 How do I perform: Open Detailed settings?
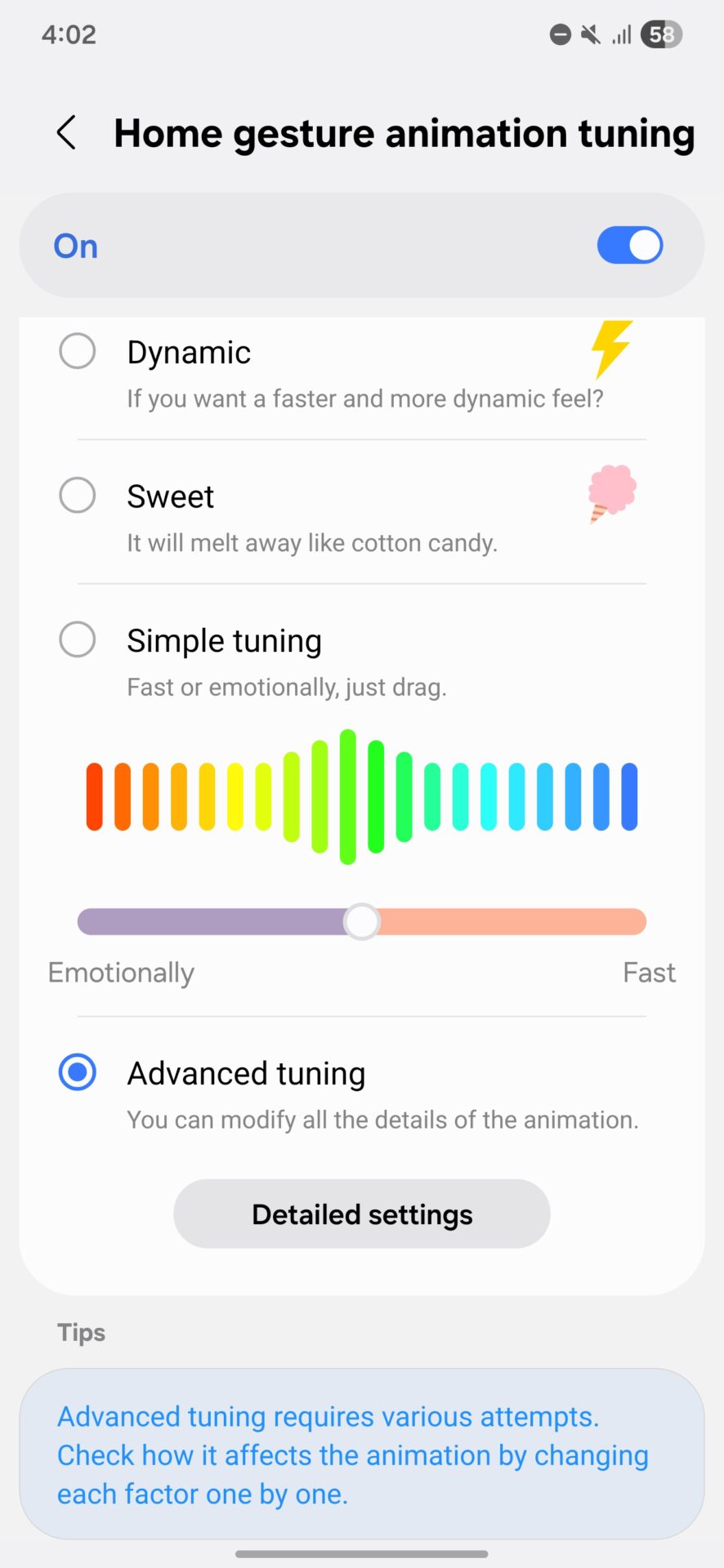click(361, 1214)
